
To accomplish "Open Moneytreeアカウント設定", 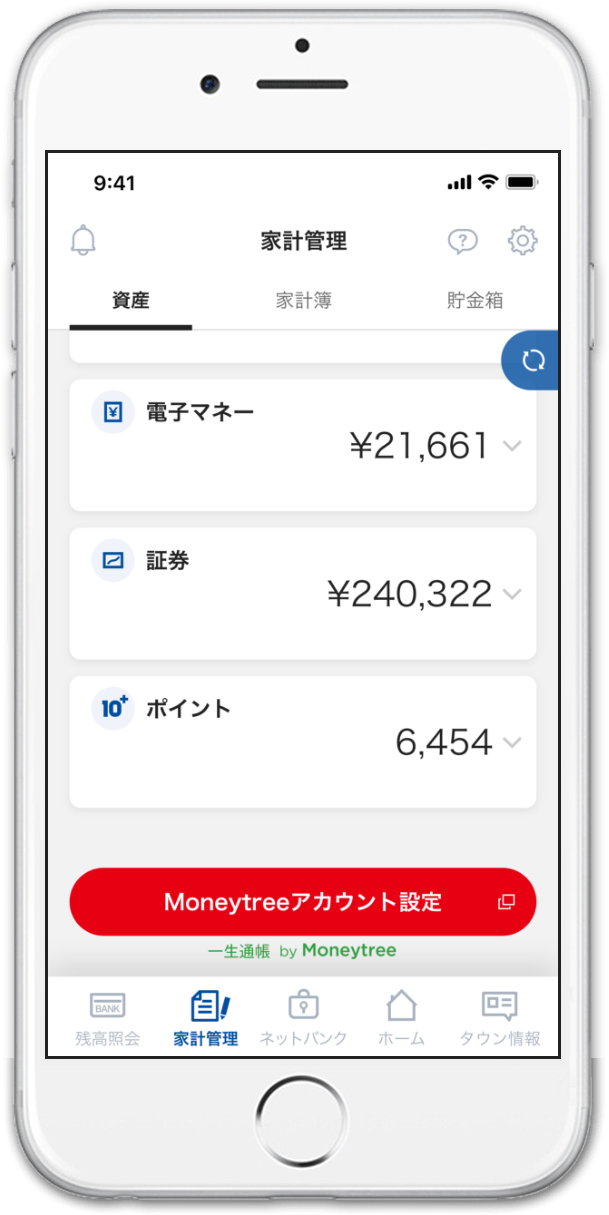I will [303, 902].
